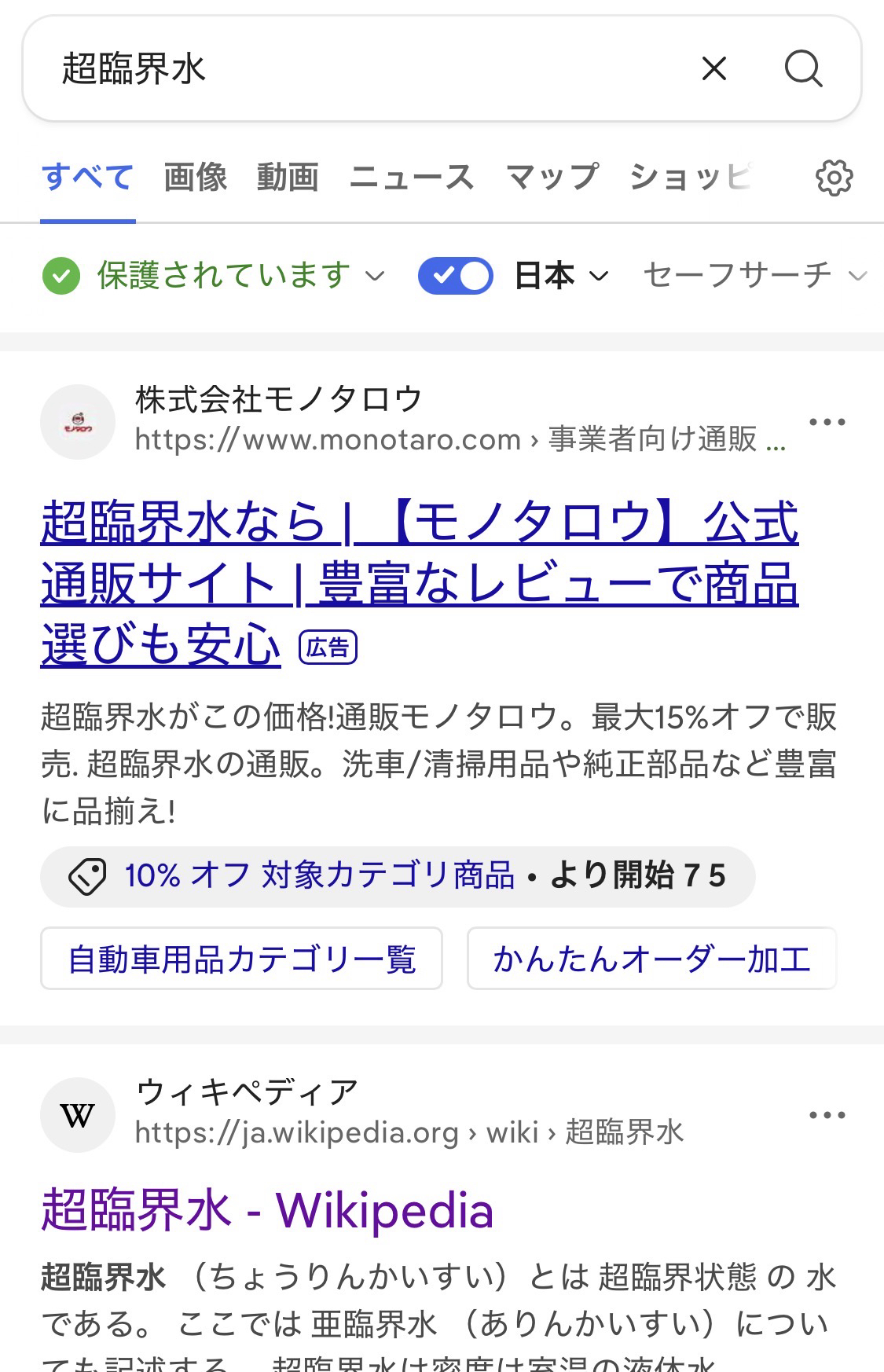Open overflow menu for モノタロウ result
884x1372 pixels.
(827, 422)
